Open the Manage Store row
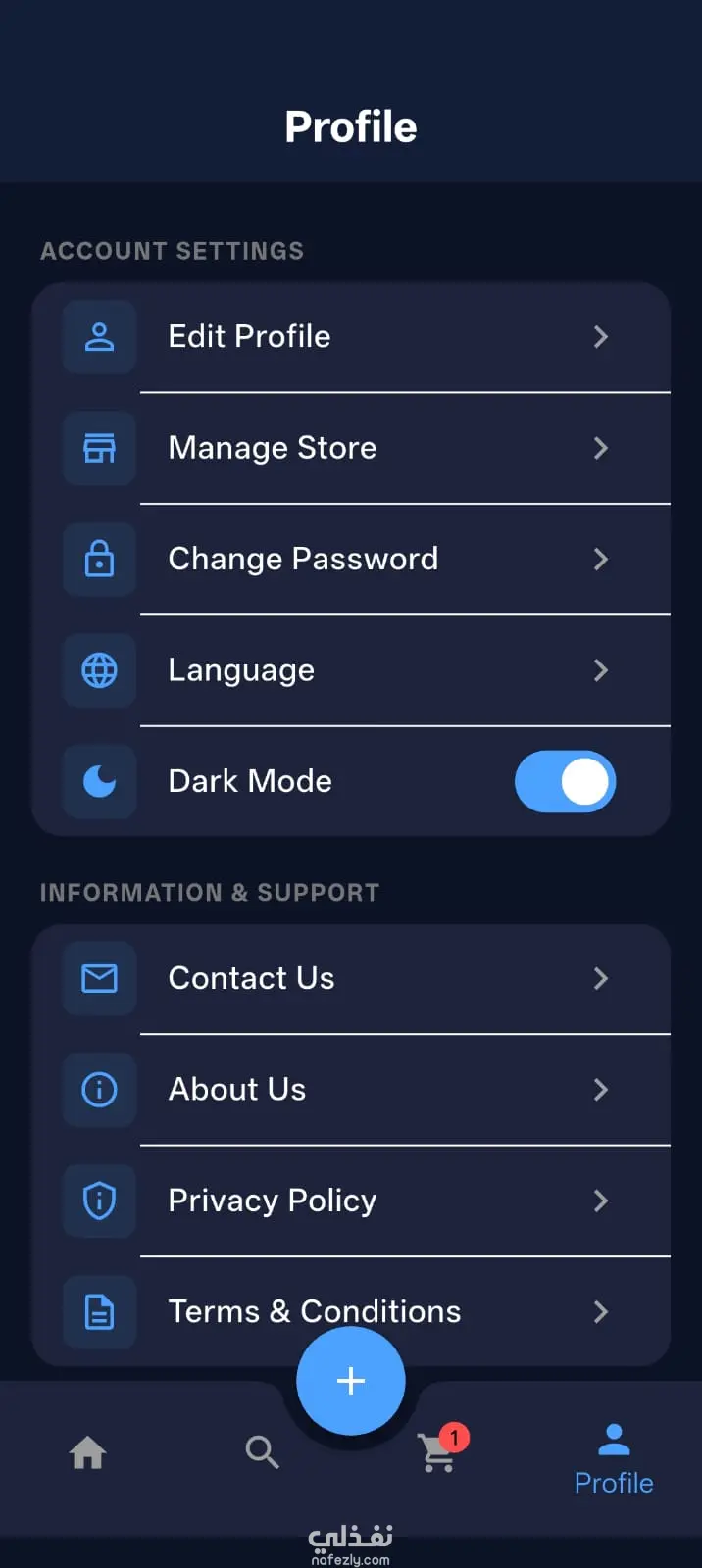This screenshot has width=702, height=1568. pos(350,448)
